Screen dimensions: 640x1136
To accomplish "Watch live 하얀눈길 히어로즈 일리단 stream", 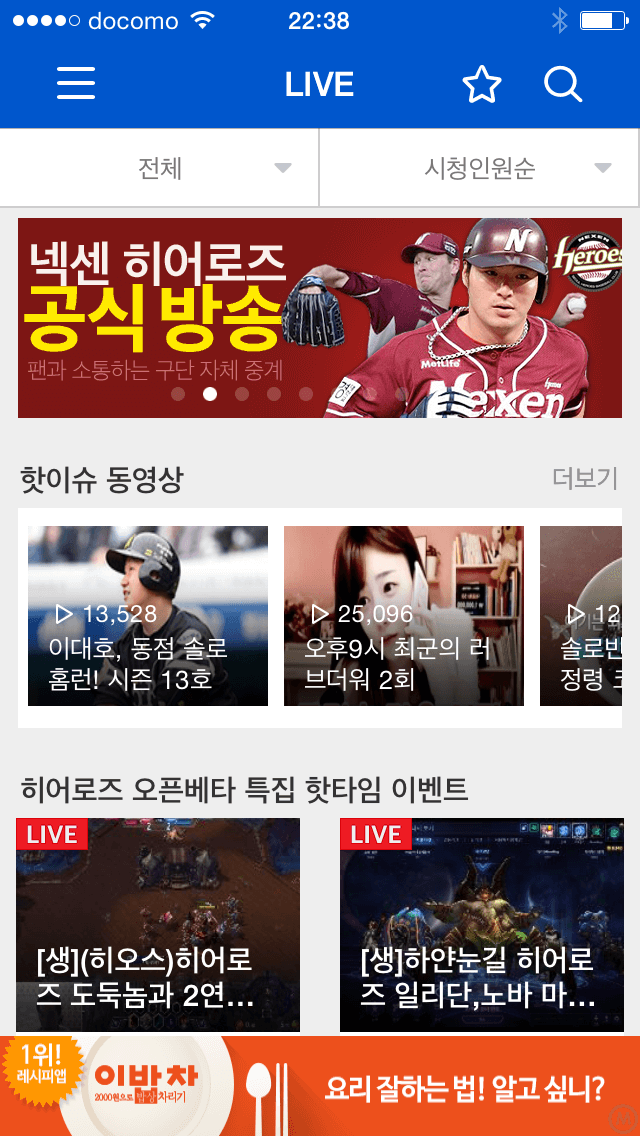I will coord(482,925).
